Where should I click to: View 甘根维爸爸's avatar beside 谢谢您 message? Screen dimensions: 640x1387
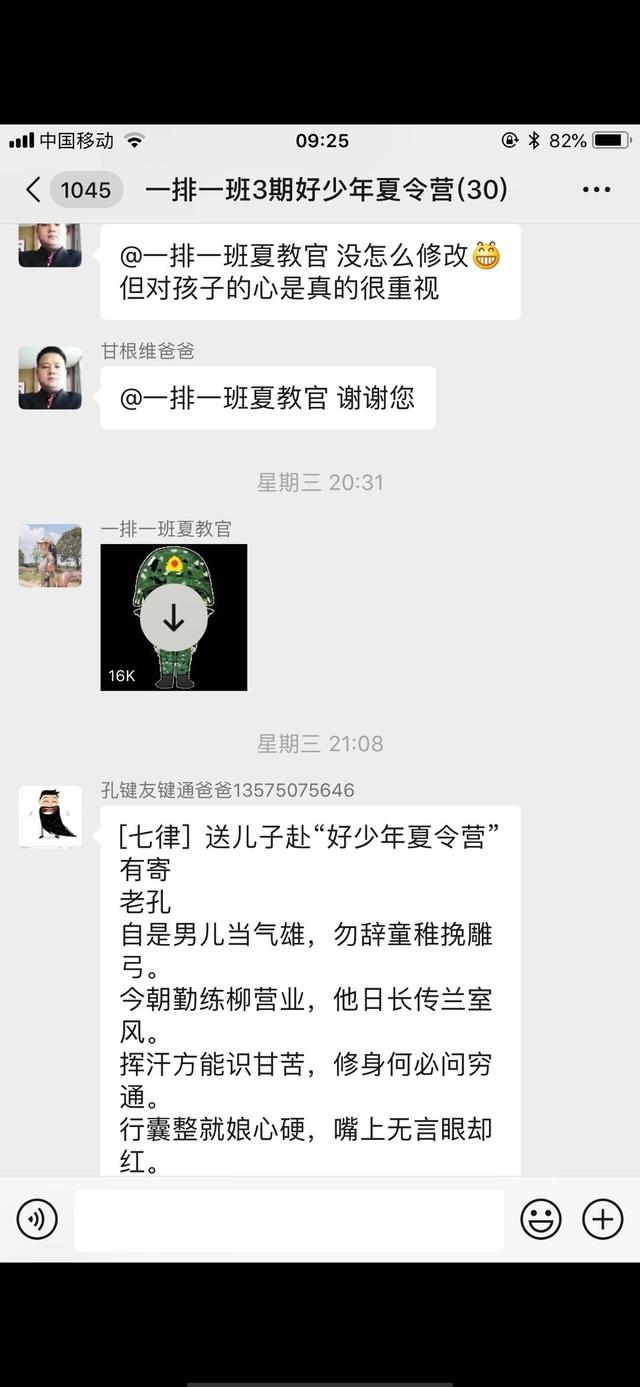tap(50, 378)
